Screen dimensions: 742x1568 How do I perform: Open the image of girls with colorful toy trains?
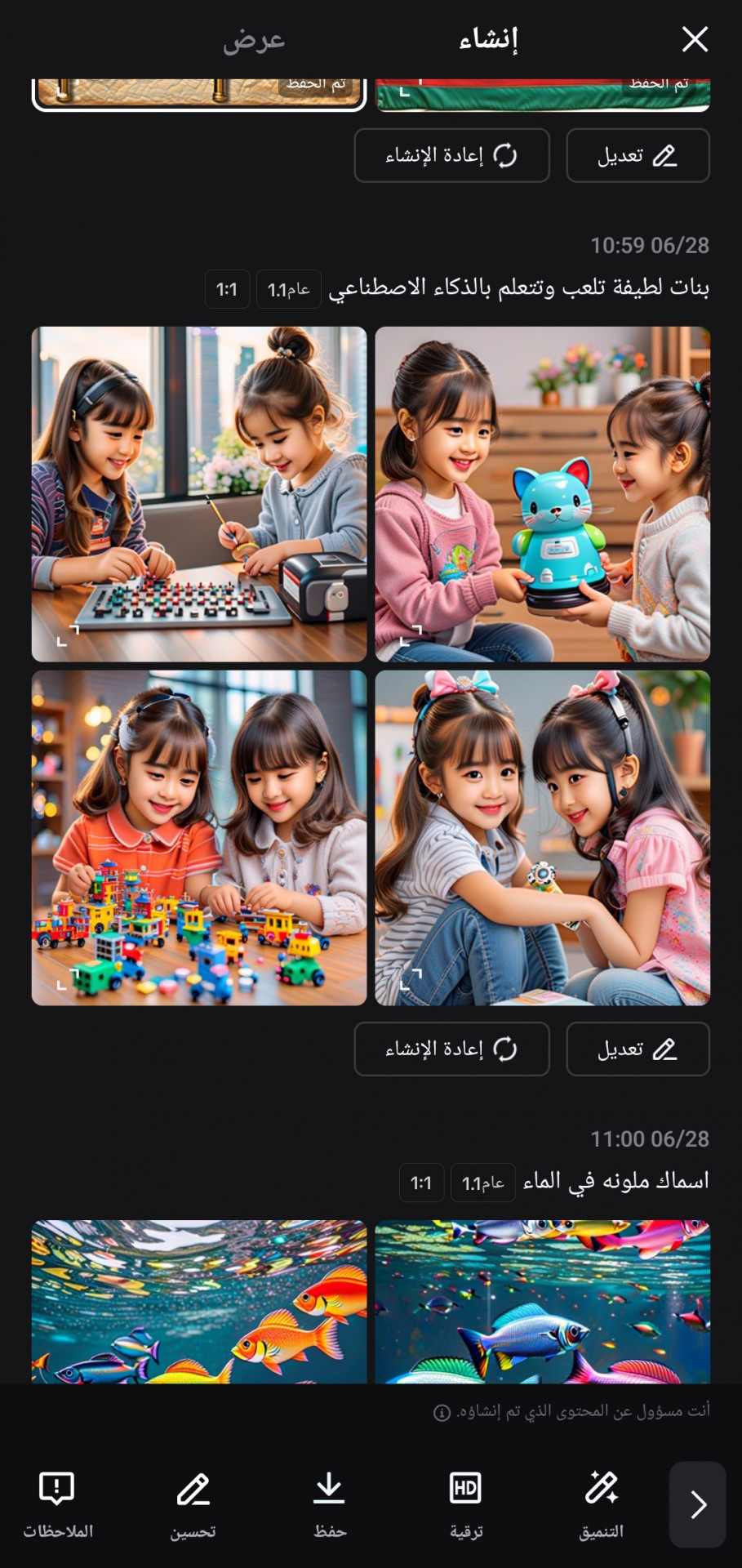tap(199, 837)
